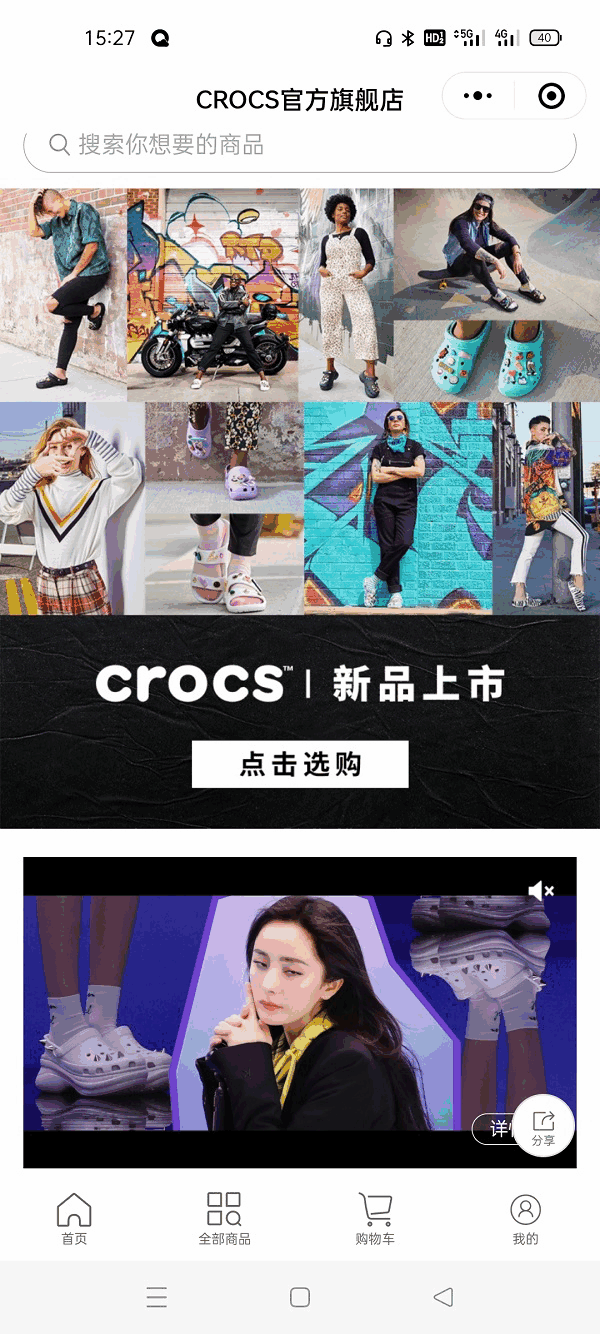600x1334 pixels.
Task: Switch to the 全部商品 tab
Action: tap(224, 1218)
